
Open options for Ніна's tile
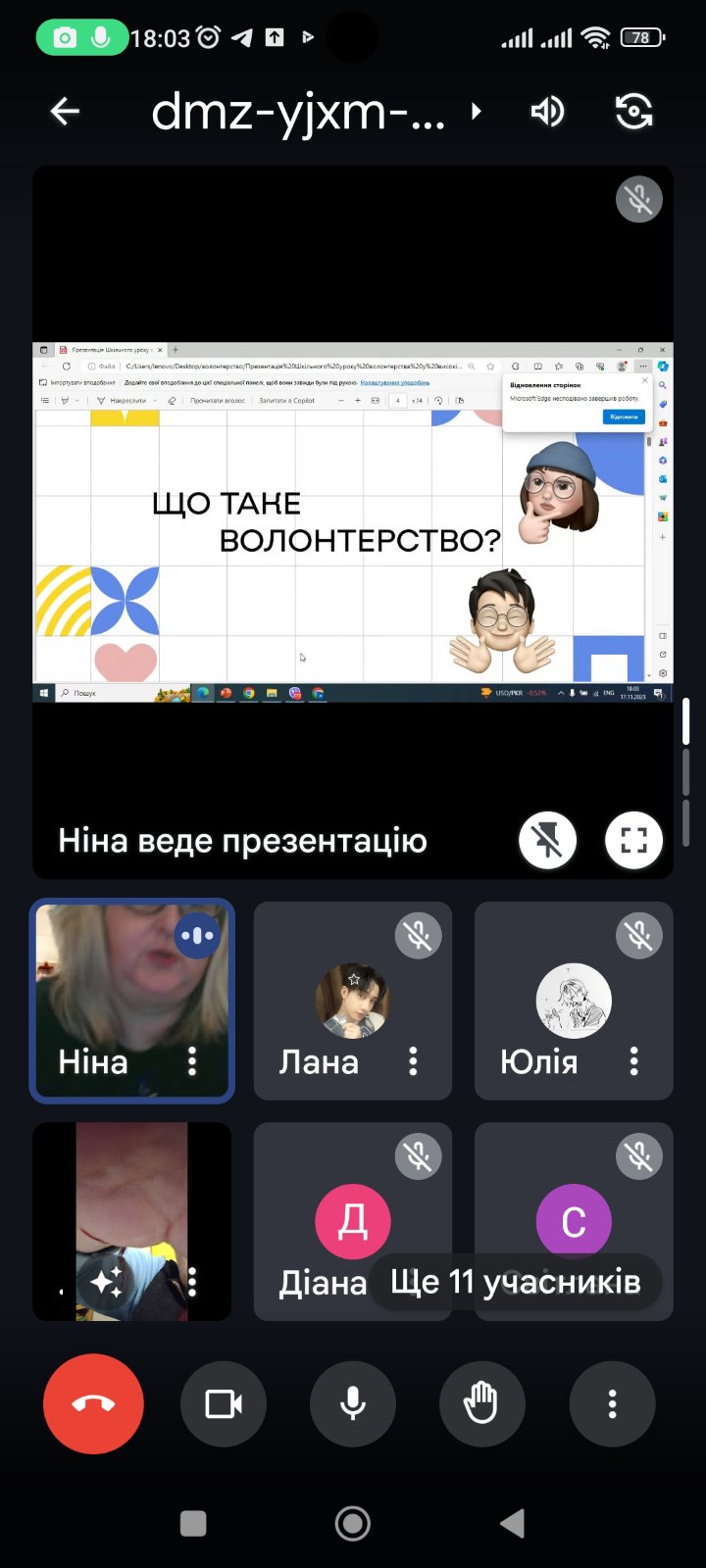[x=192, y=1061]
